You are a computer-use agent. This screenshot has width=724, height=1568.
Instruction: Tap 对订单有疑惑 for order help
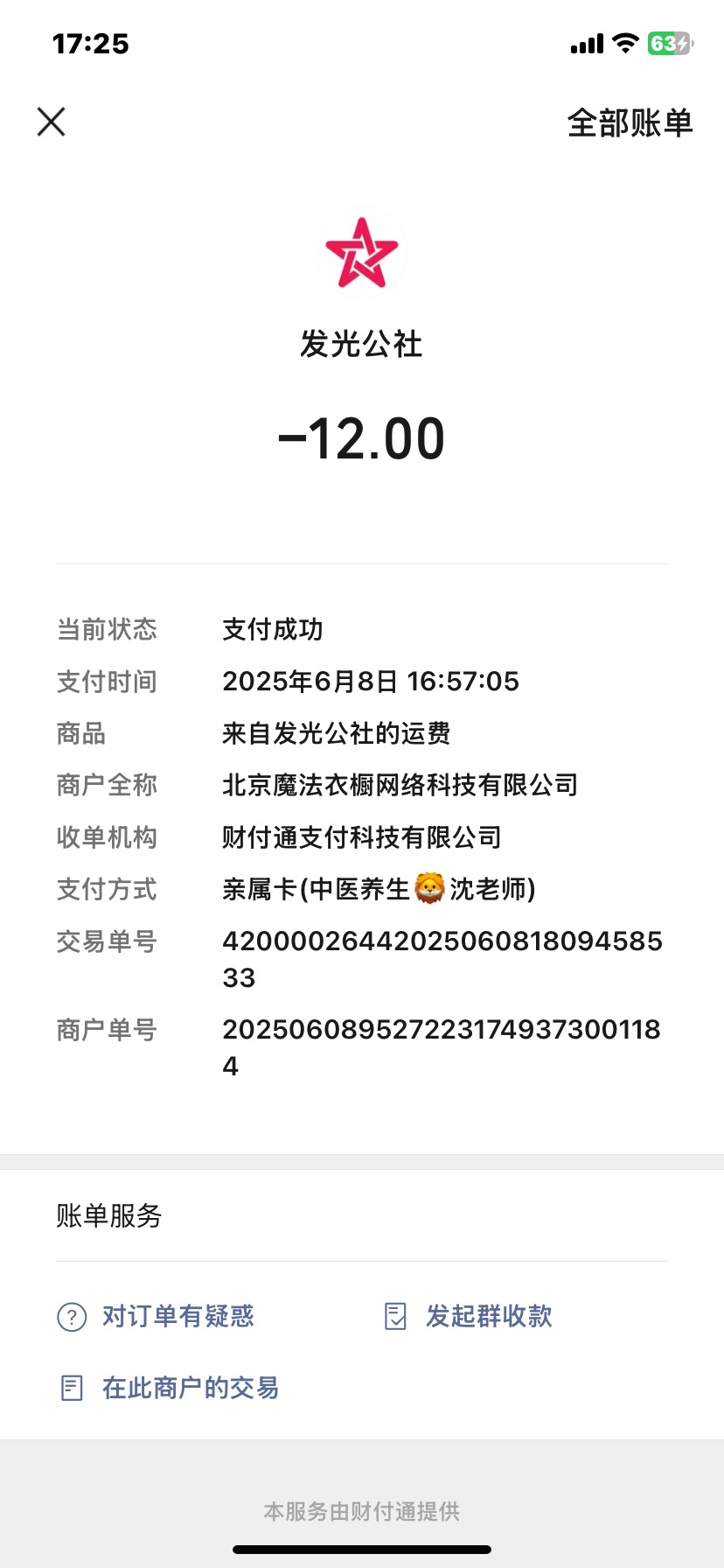click(156, 1316)
